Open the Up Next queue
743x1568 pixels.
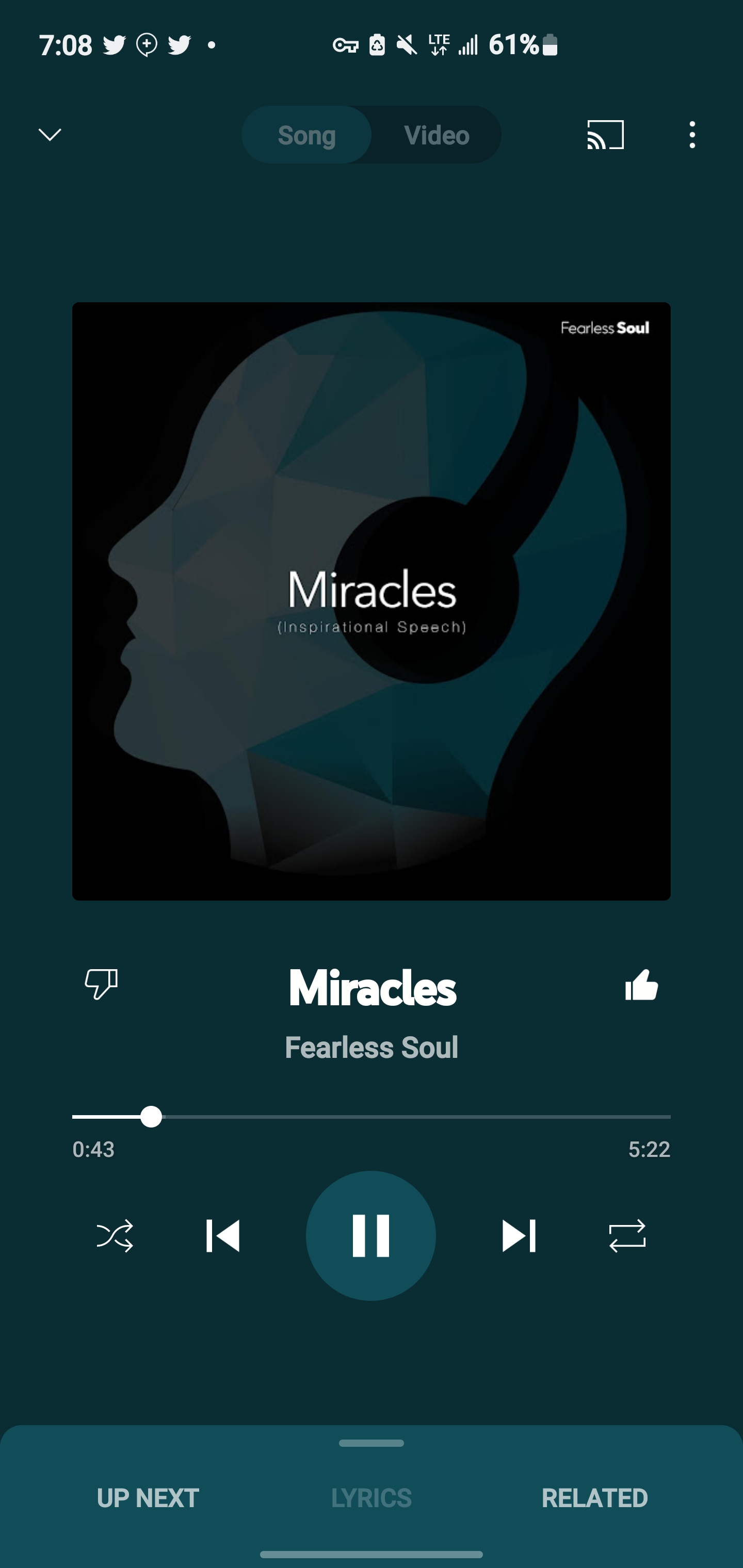tap(148, 1498)
